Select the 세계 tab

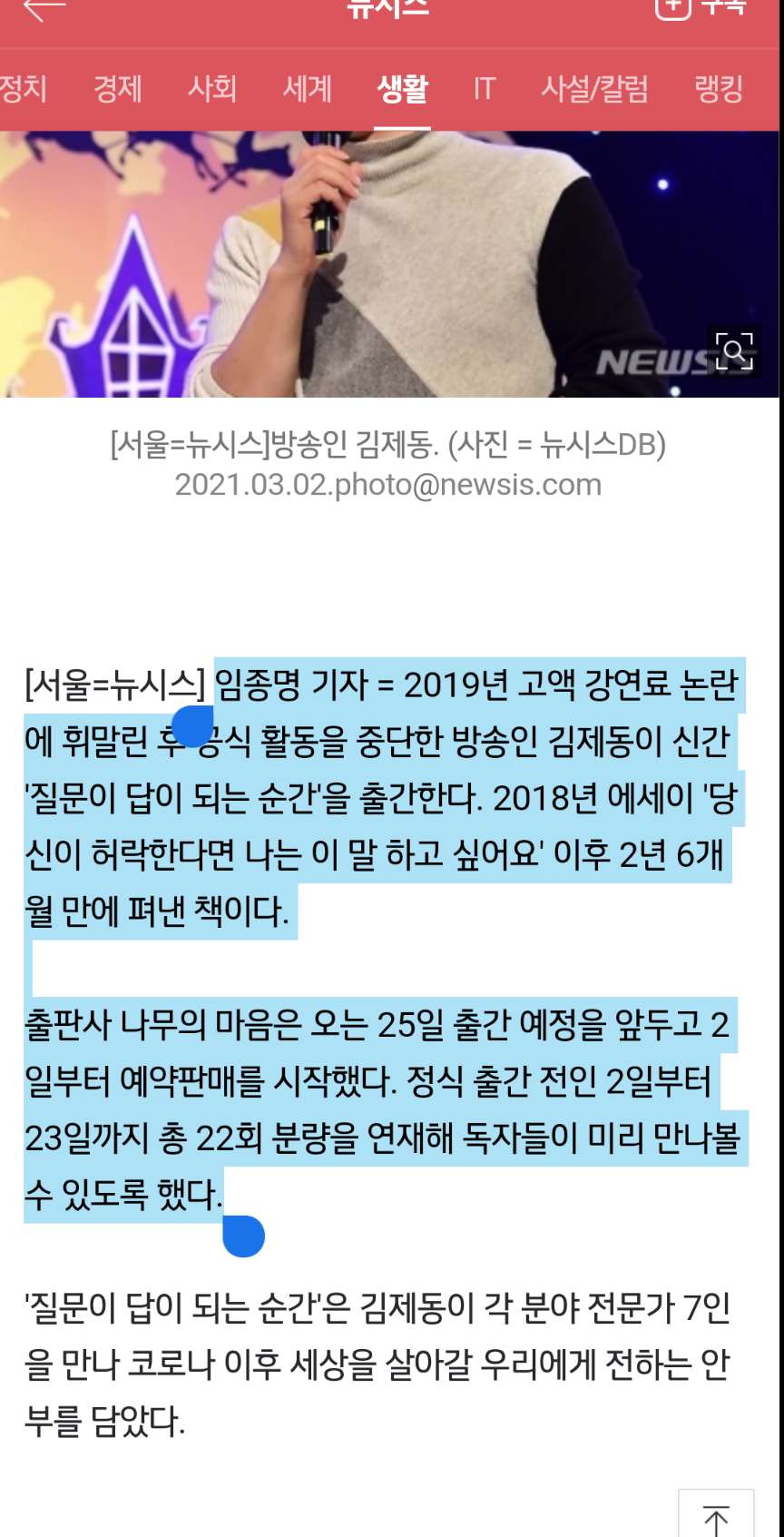click(307, 89)
